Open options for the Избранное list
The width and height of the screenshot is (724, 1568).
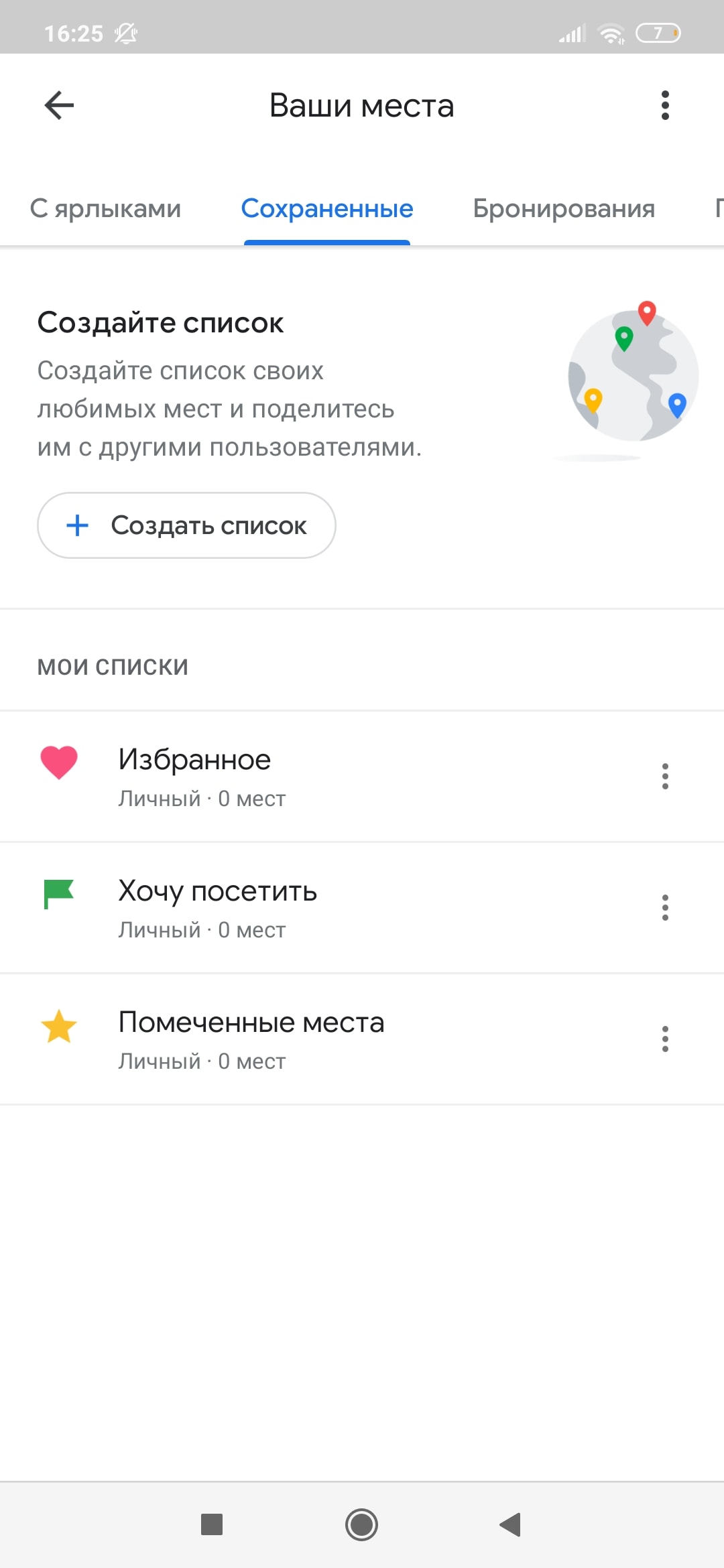point(665,776)
